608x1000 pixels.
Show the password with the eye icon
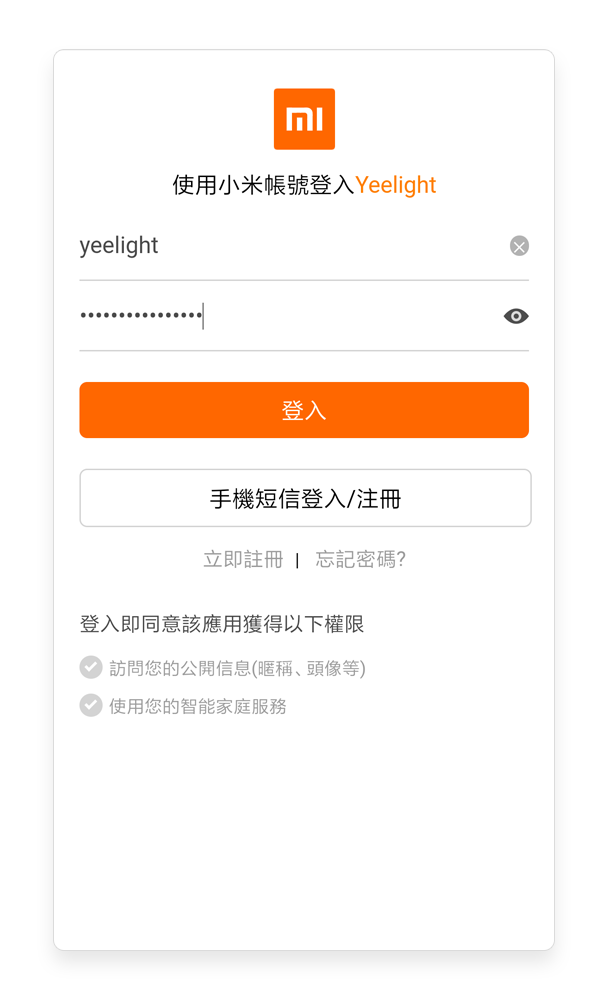(516, 316)
